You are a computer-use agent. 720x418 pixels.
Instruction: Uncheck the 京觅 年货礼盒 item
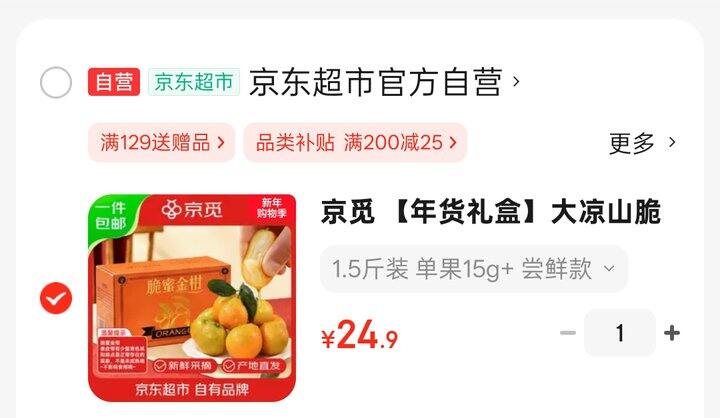pyautogui.click(x=56, y=298)
